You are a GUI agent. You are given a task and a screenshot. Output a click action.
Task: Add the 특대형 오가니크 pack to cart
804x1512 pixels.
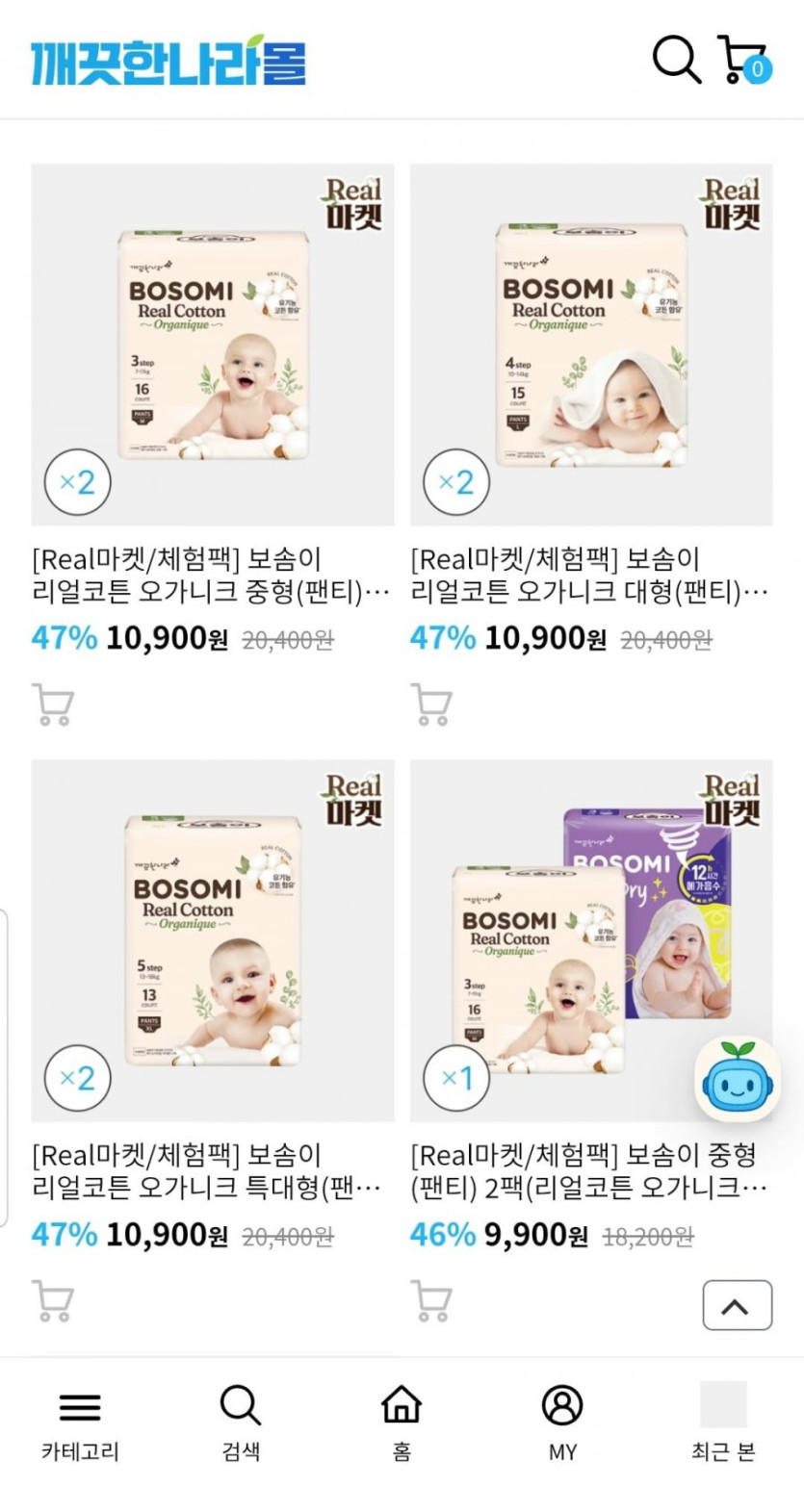click(53, 1300)
